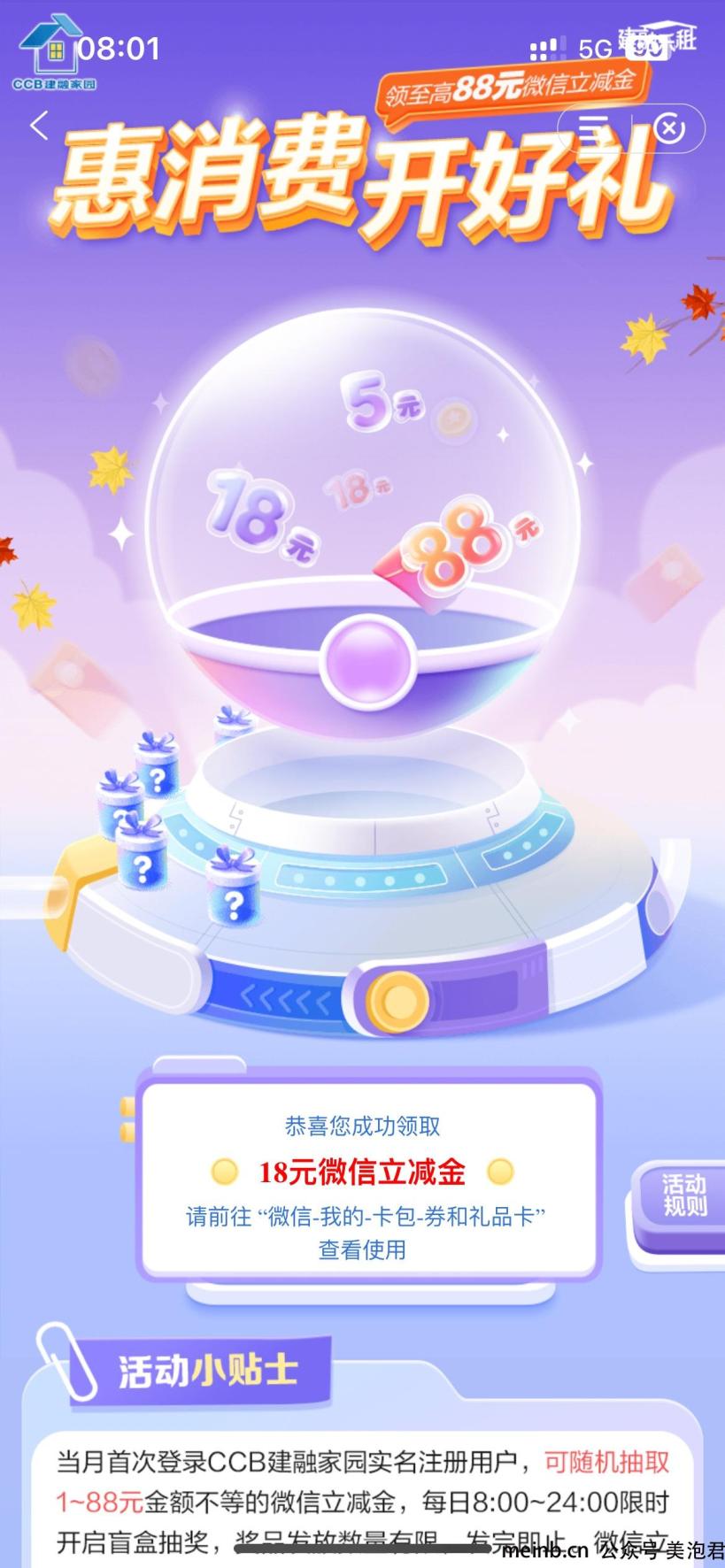Close the mini program with X
Screen dimensions: 725x1568
669,128
